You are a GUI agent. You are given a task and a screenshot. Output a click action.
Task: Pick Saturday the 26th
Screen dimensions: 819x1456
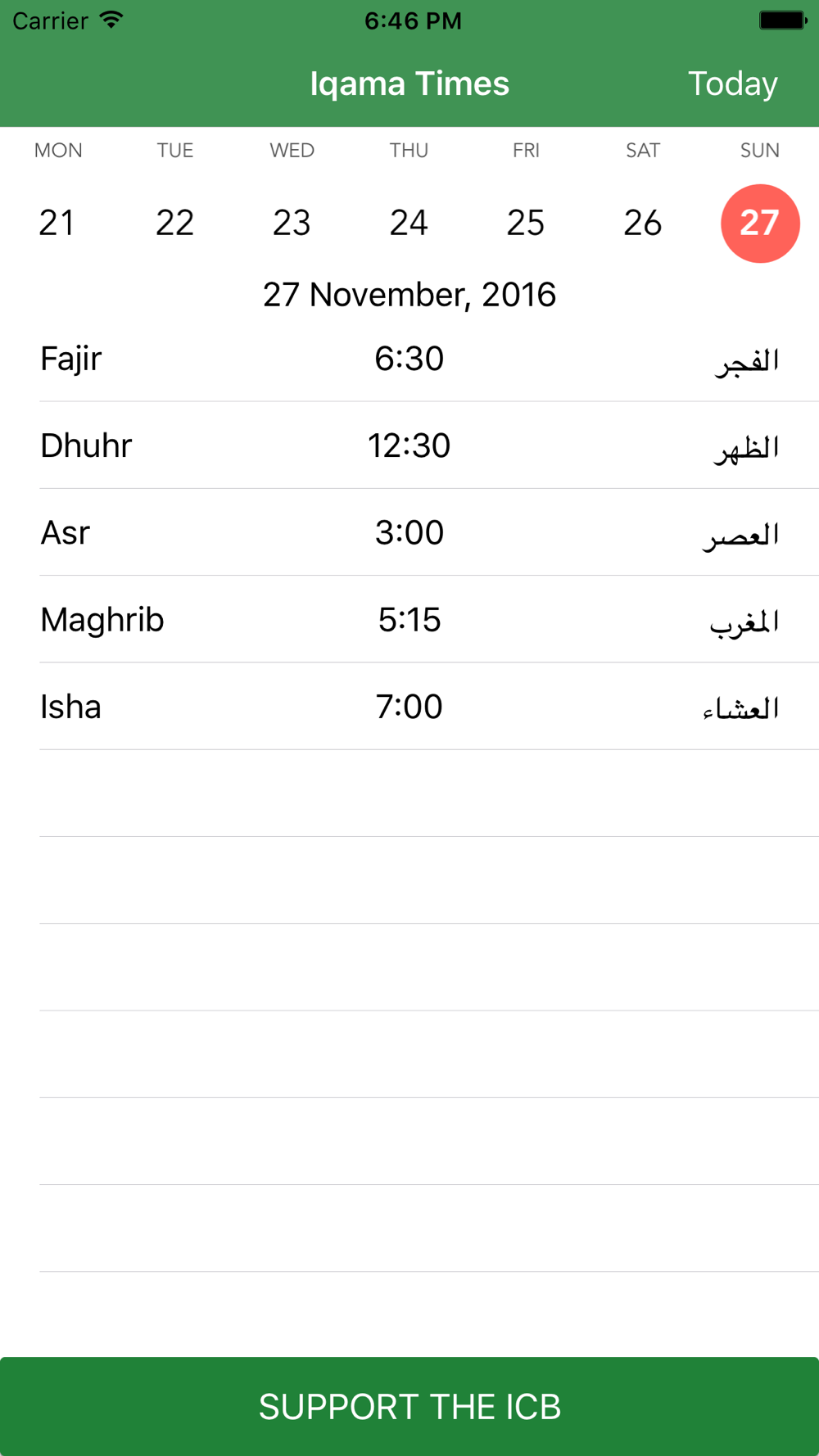pos(643,223)
